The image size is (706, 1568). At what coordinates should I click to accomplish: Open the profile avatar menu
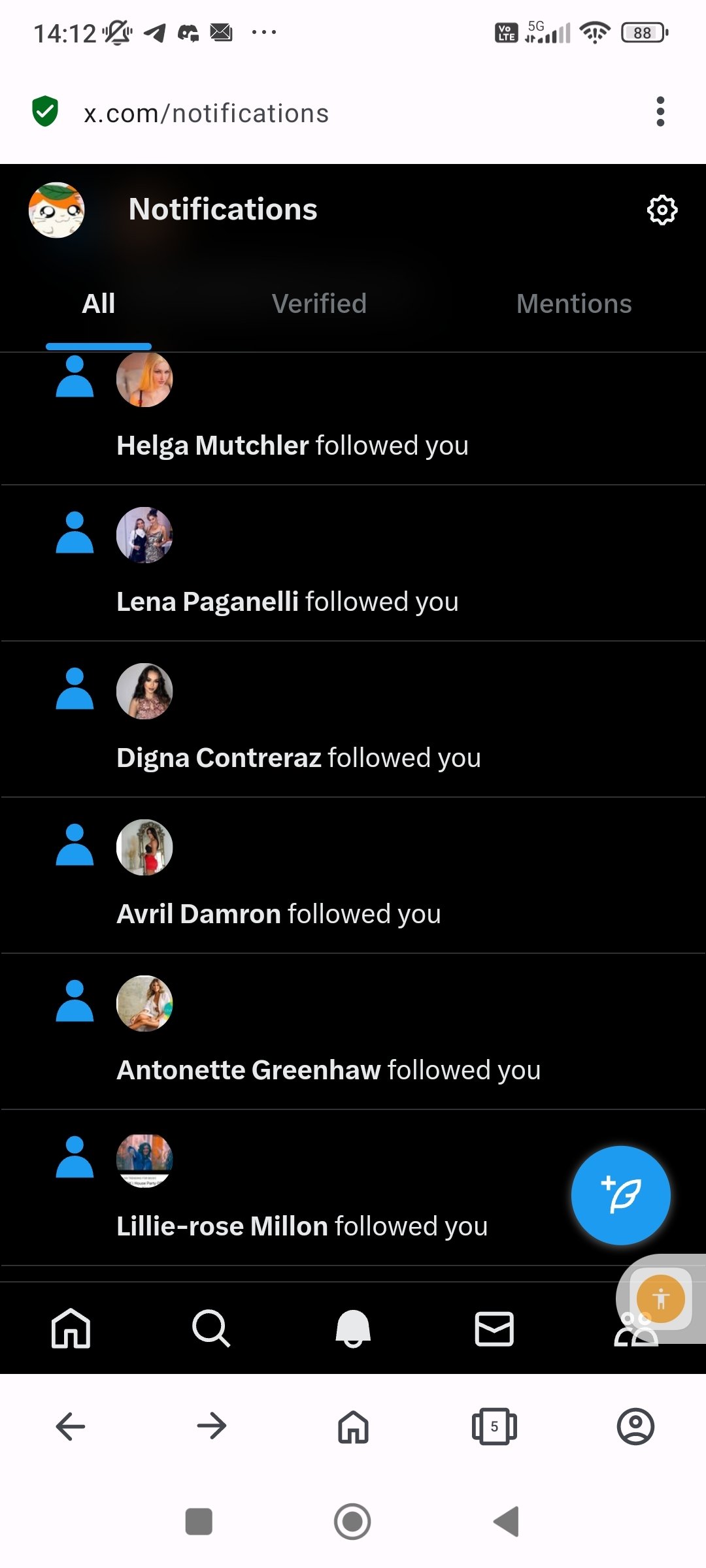57,210
